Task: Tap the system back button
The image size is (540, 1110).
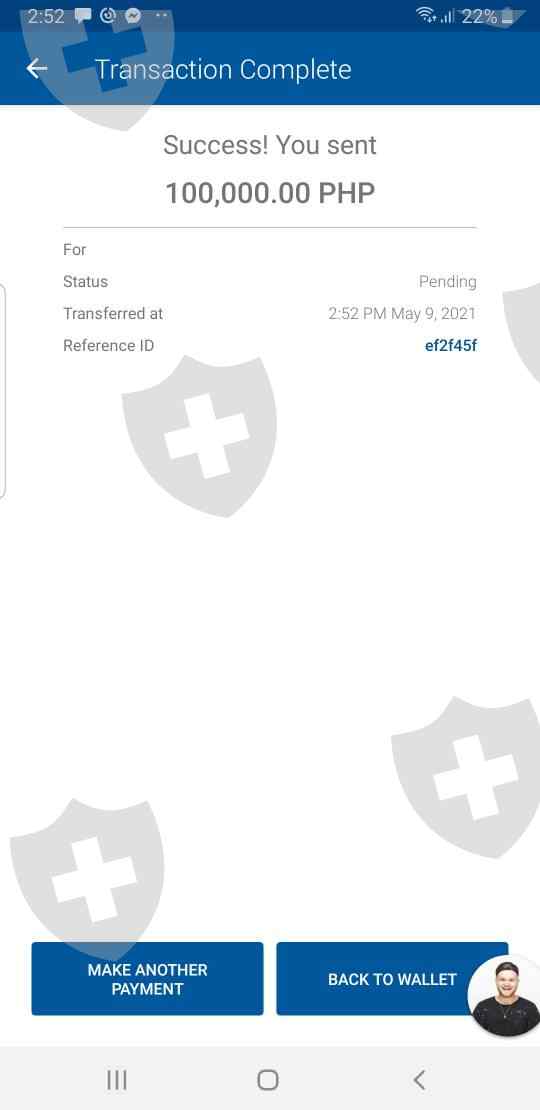Action: click(419, 1080)
